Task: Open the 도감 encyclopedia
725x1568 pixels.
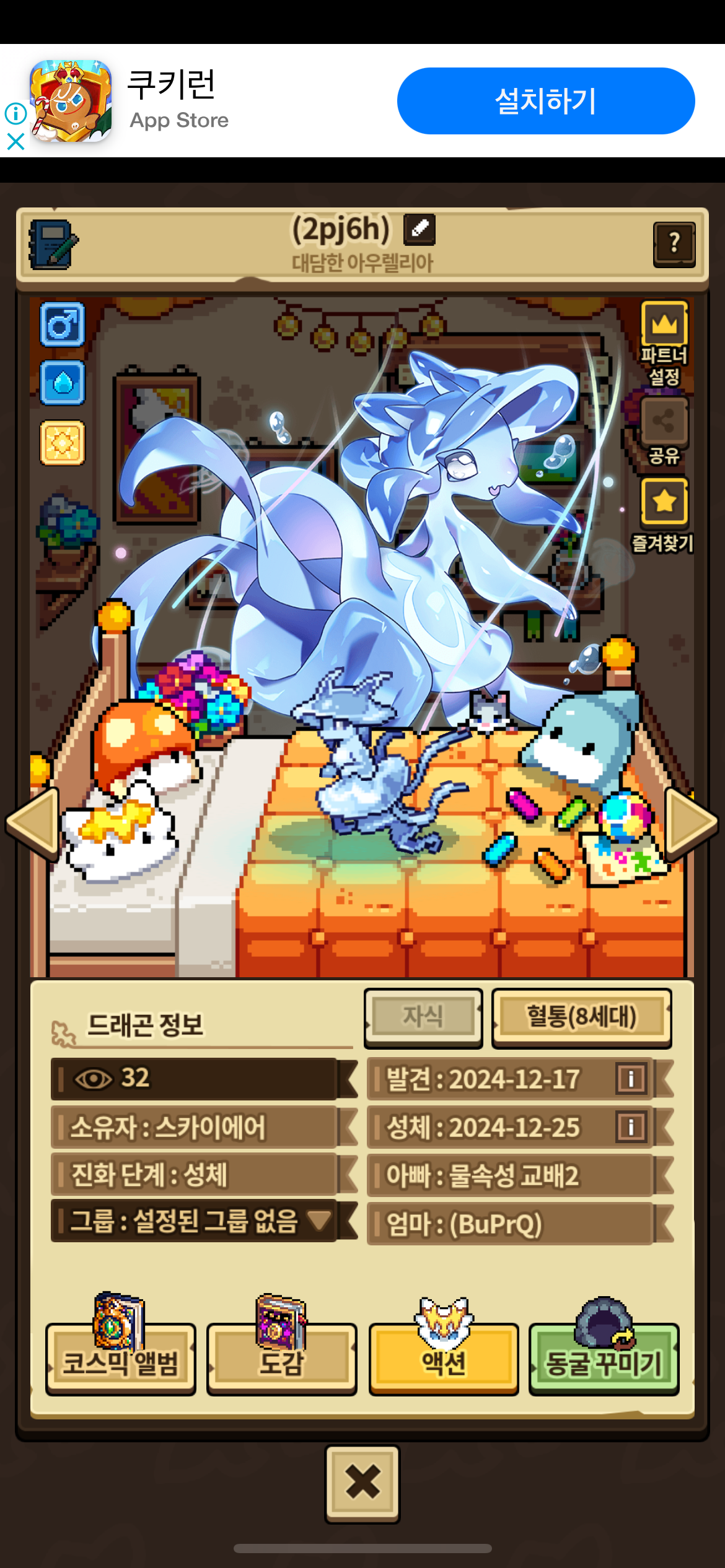Action: [x=281, y=1360]
